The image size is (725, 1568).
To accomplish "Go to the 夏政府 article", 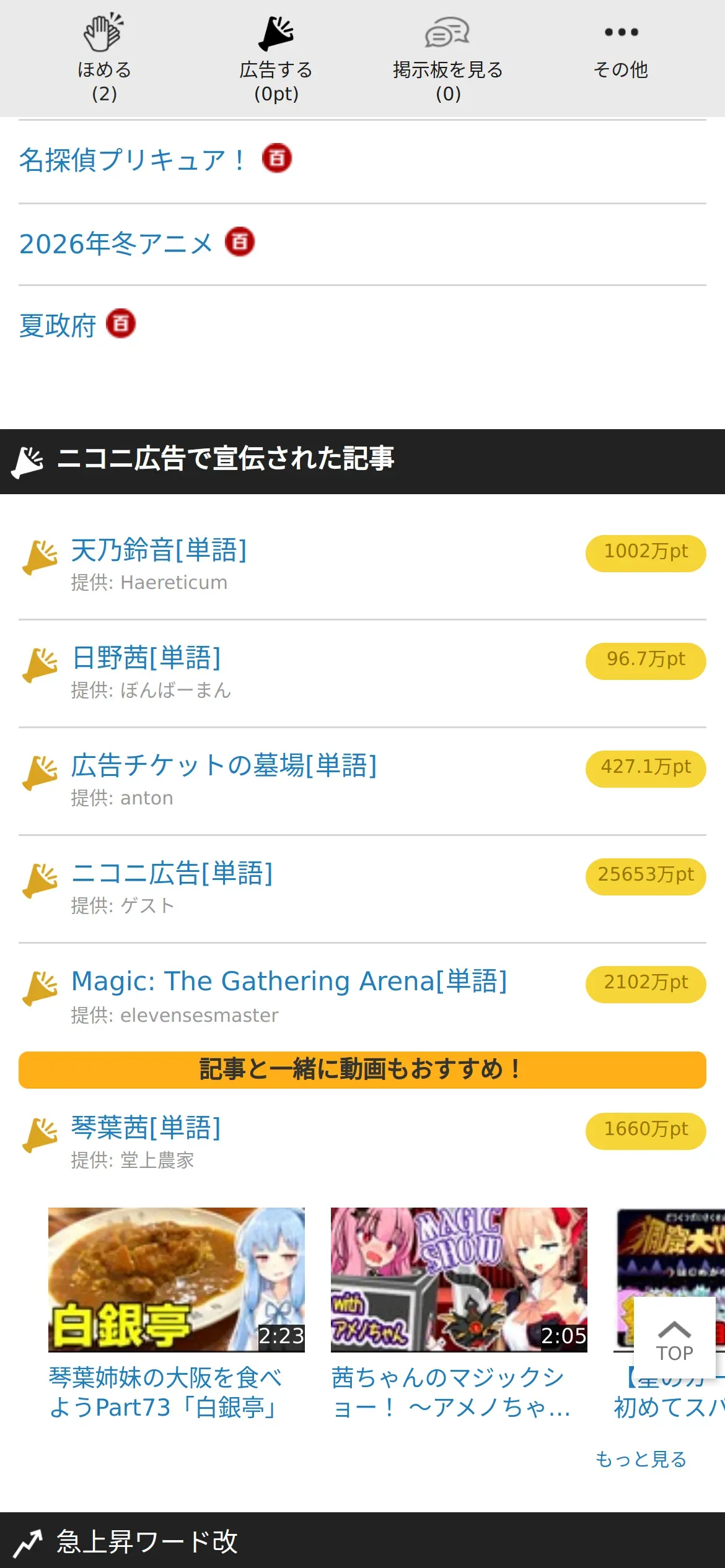I will (58, 325).
